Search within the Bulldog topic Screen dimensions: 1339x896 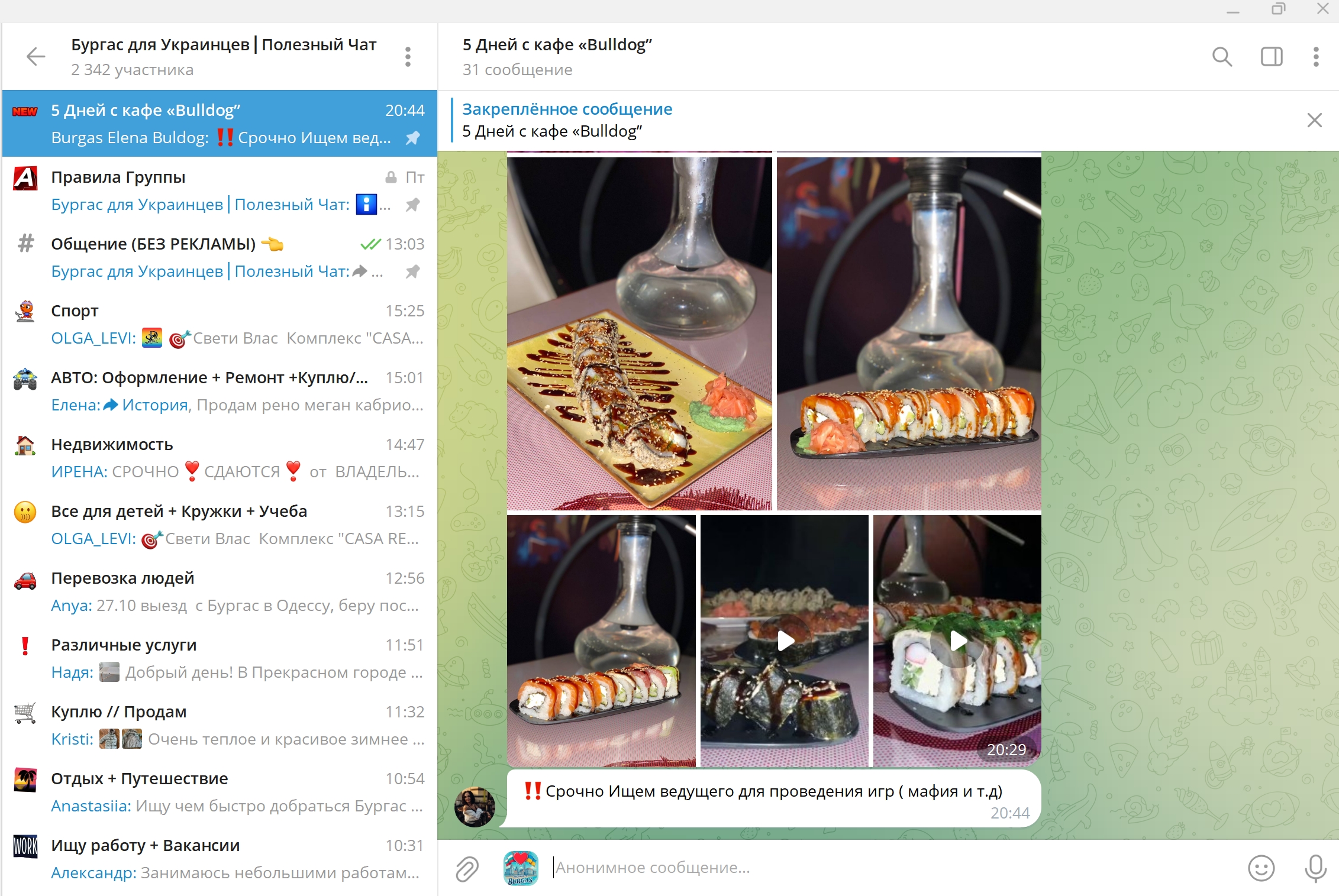click(x=1221, y=57)
